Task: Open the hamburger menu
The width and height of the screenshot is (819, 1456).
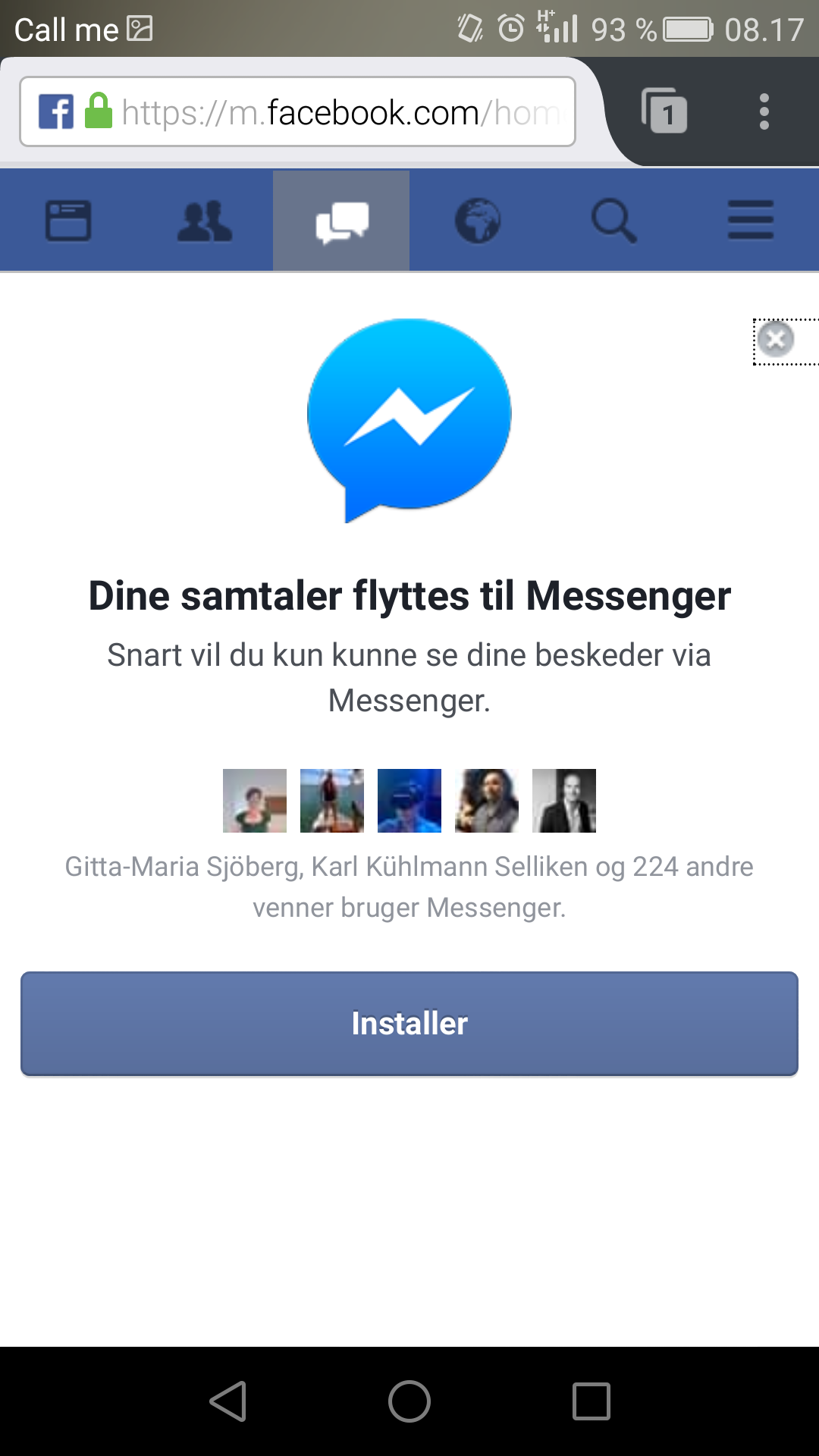Action: (751, 221)
